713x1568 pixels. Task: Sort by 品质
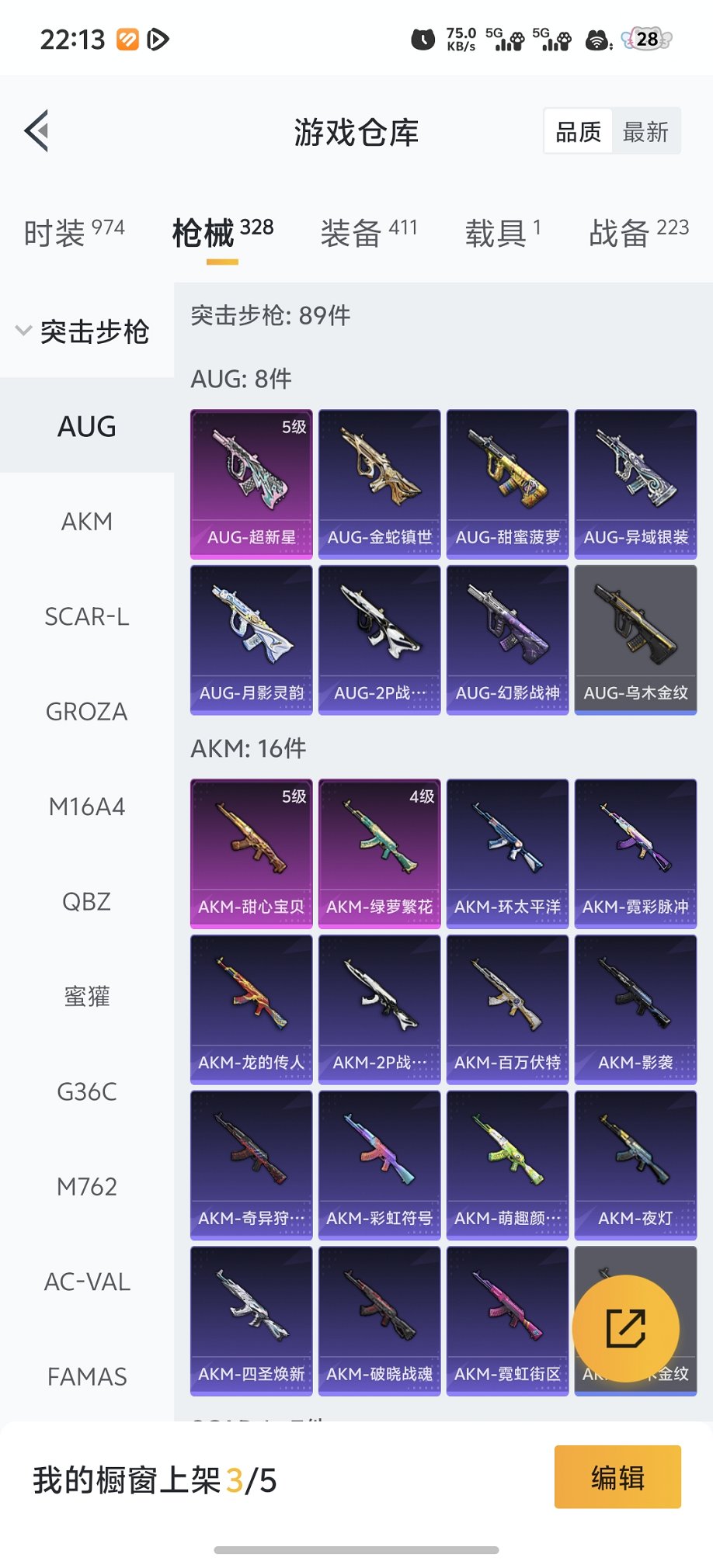click(579, 131)
